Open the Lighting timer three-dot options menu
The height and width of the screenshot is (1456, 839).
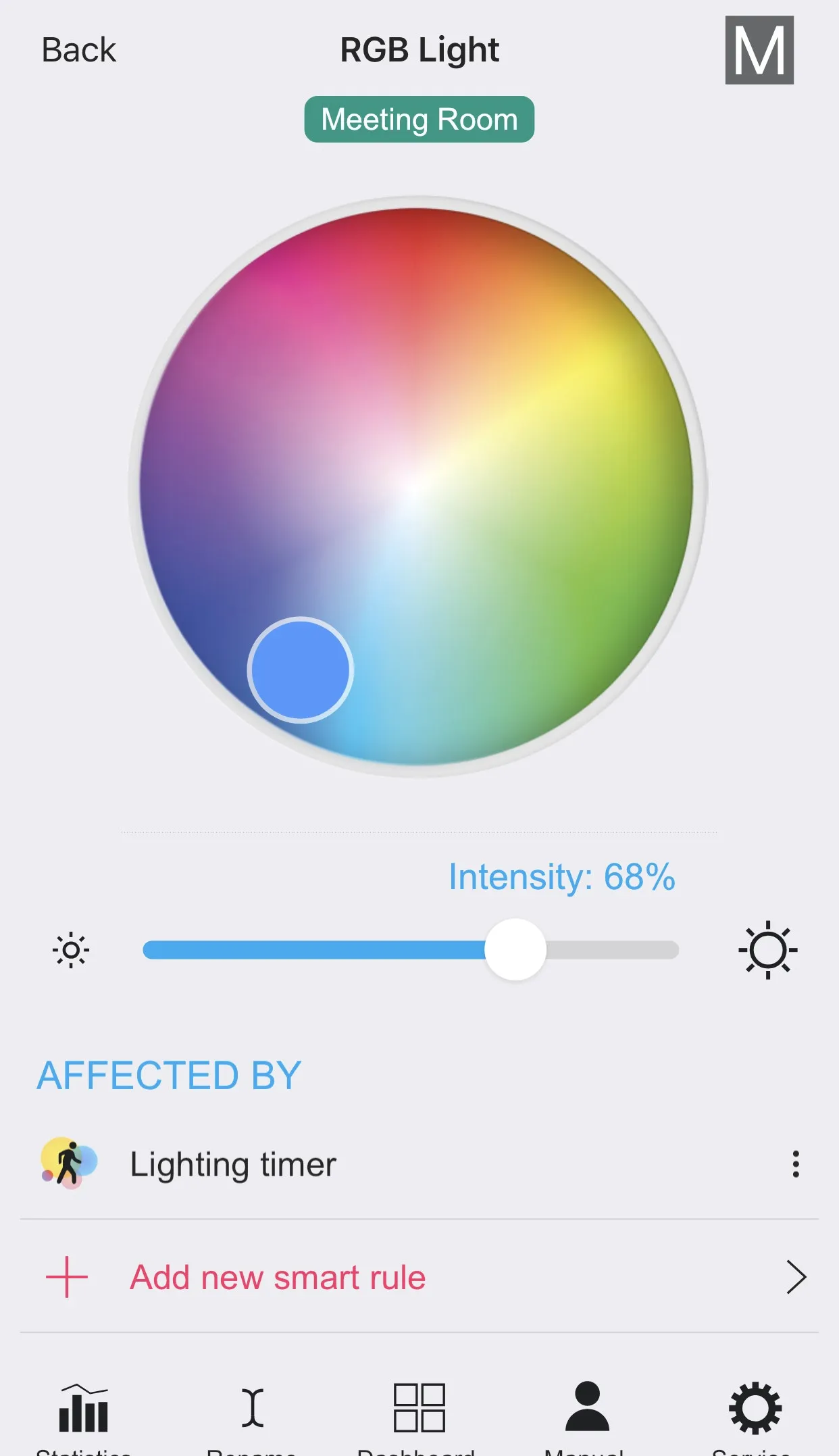pyautogui.click(x=796, y=1164)
